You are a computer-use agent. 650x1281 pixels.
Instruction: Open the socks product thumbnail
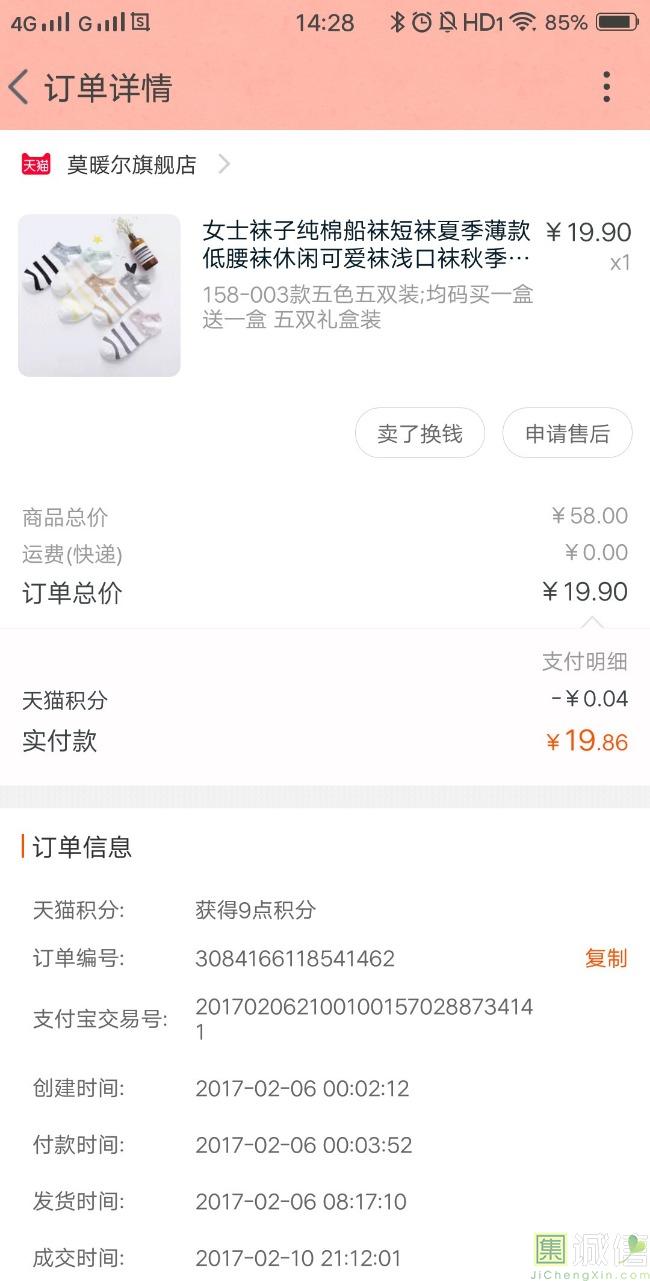(x=99, y=295)
